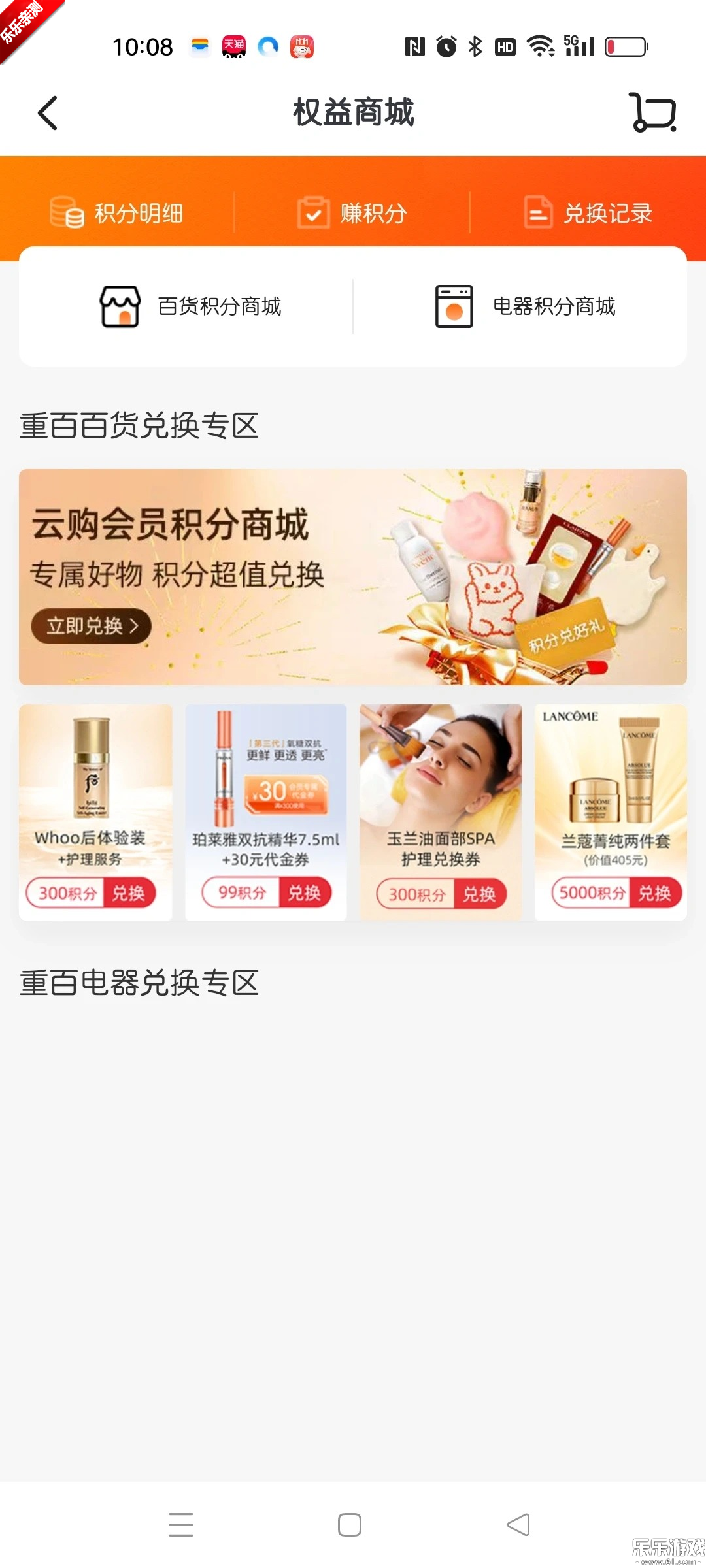
Task: Tap 兑换 on the 兰蔻菁纯两件套 card
Action: coord(656,893)
